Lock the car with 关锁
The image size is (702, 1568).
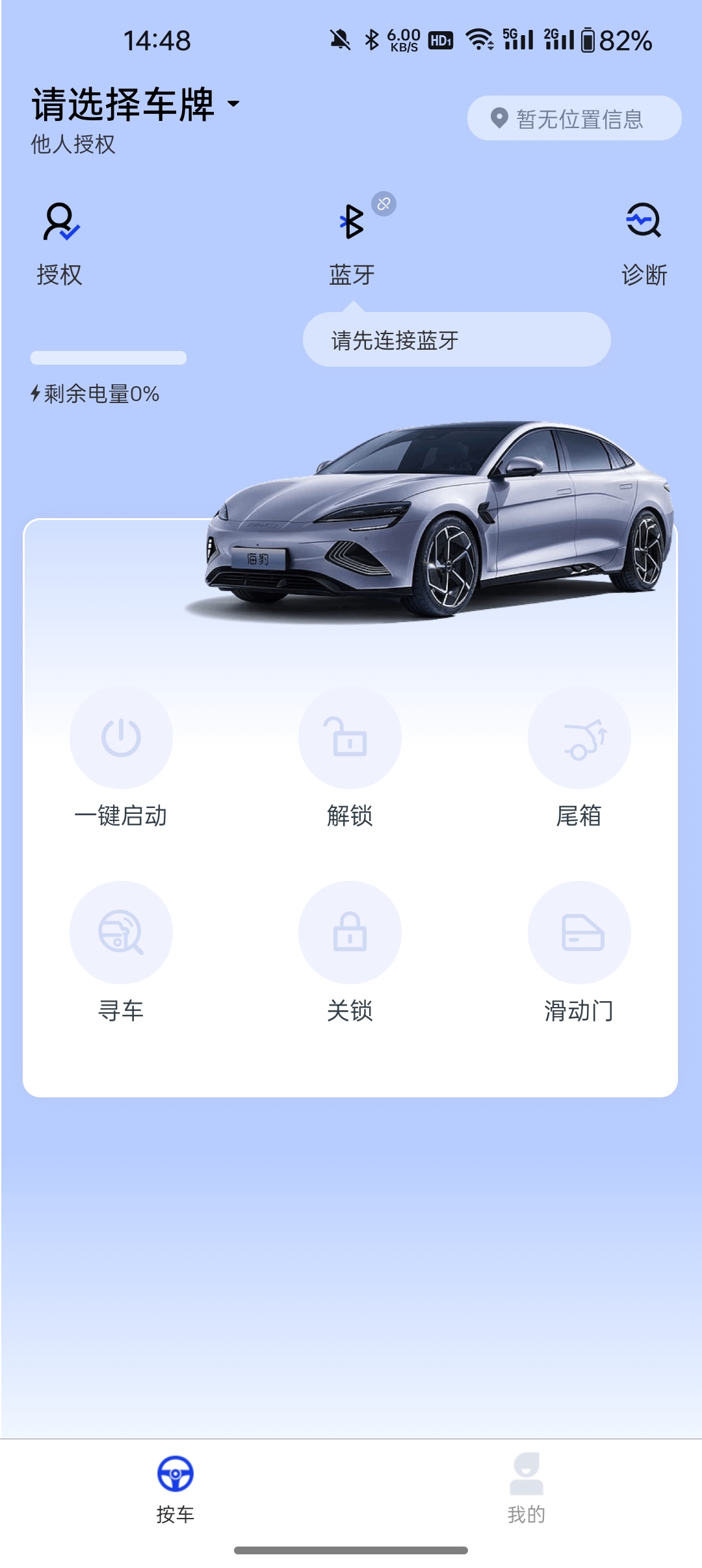click(350, 933)
